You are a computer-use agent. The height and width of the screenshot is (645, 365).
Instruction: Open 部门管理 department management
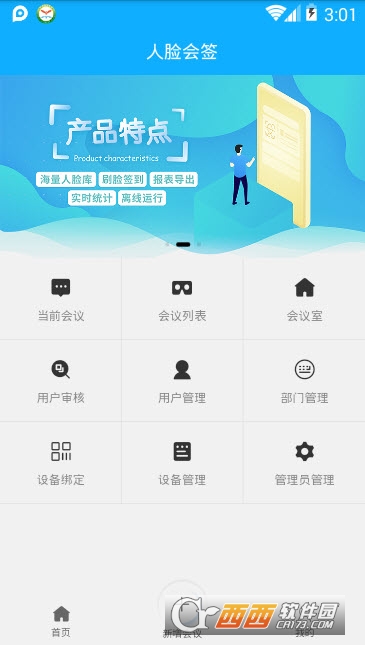click(x=305, y=381)
